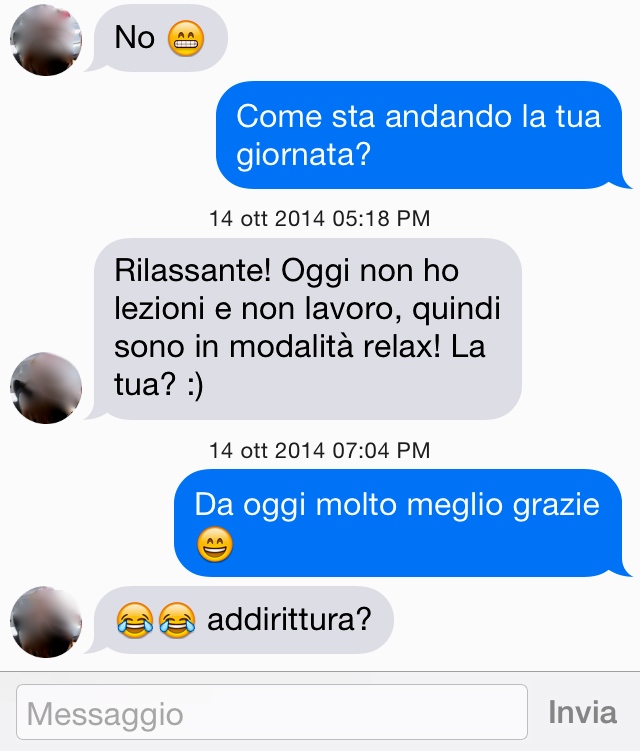640x751 pixels.
Task: Tap the Invia send button
Action: click(583, 713)
